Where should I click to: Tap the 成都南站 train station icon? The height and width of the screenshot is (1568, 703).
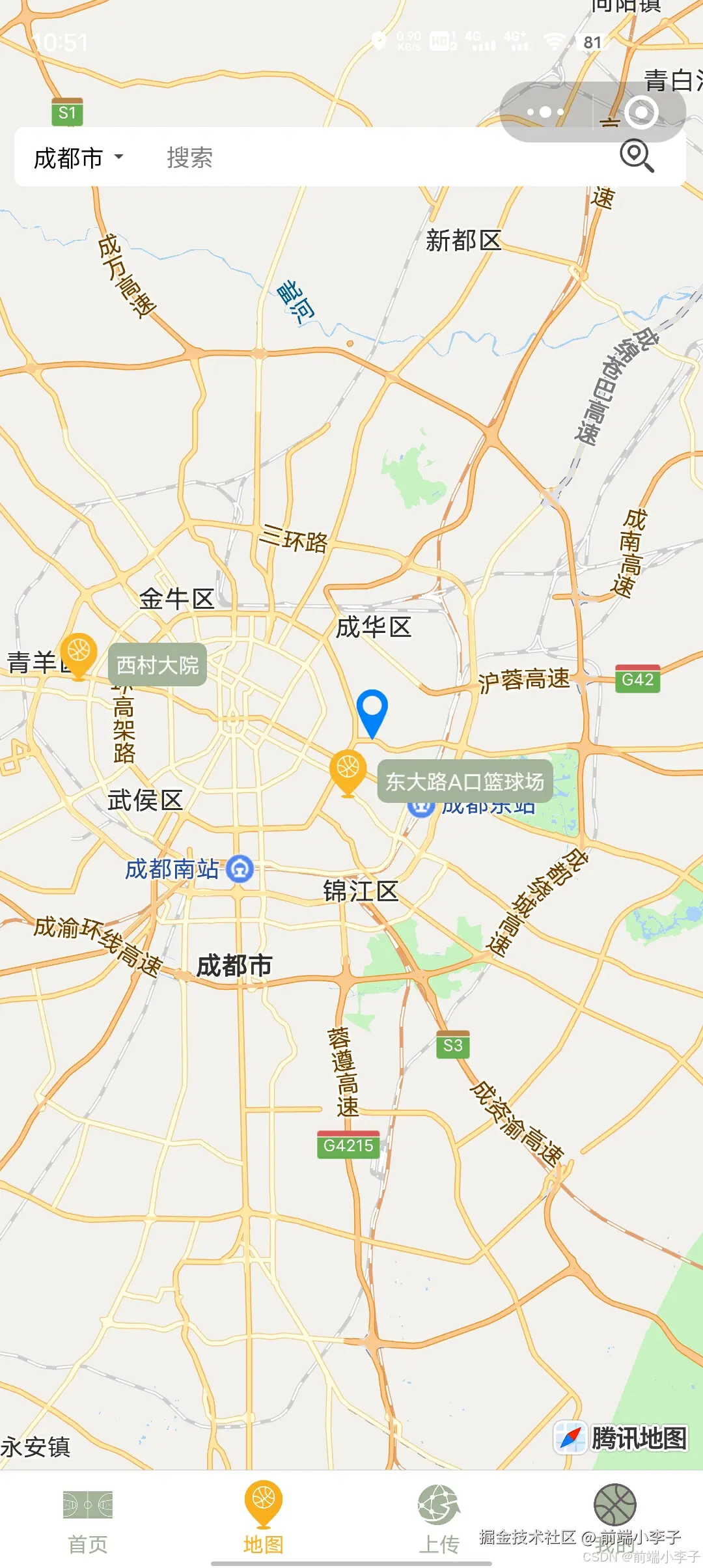pyautogui.click(x=239, y=868)
